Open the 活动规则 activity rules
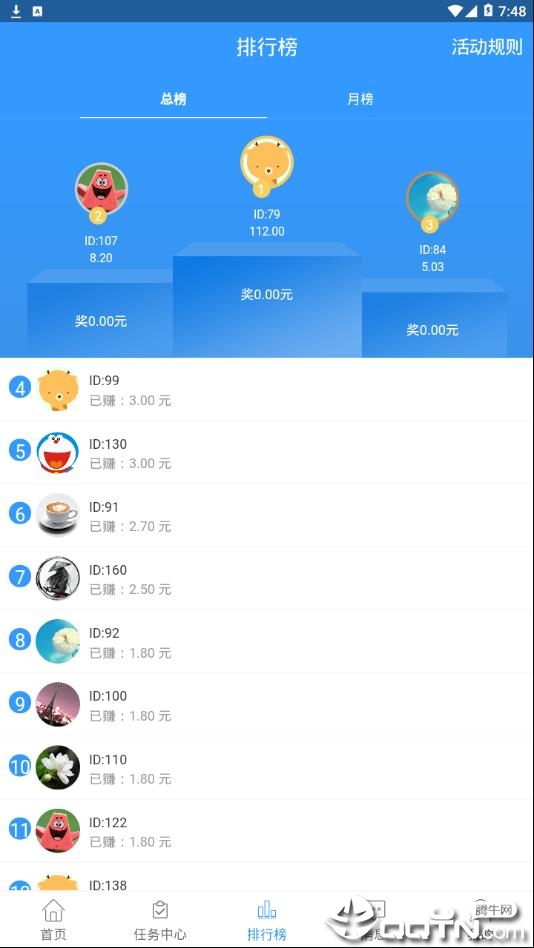534x948 pixels. tap(487, 47)
